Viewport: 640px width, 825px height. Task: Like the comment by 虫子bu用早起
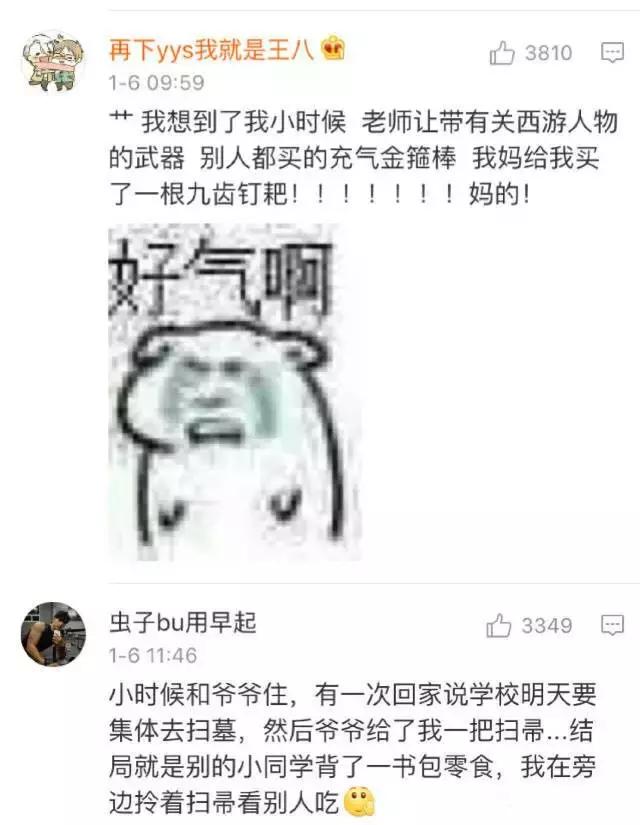pos(499,626)
